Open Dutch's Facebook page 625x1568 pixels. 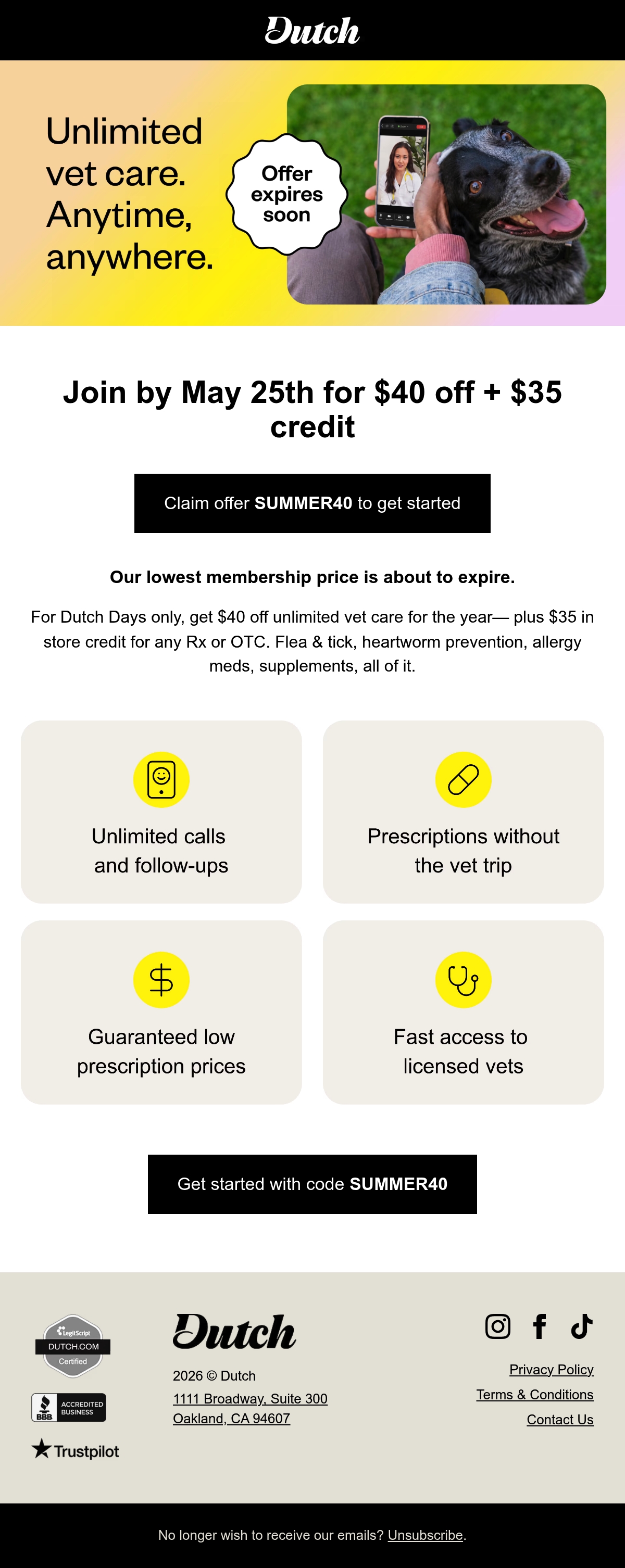pos(540,1326)
